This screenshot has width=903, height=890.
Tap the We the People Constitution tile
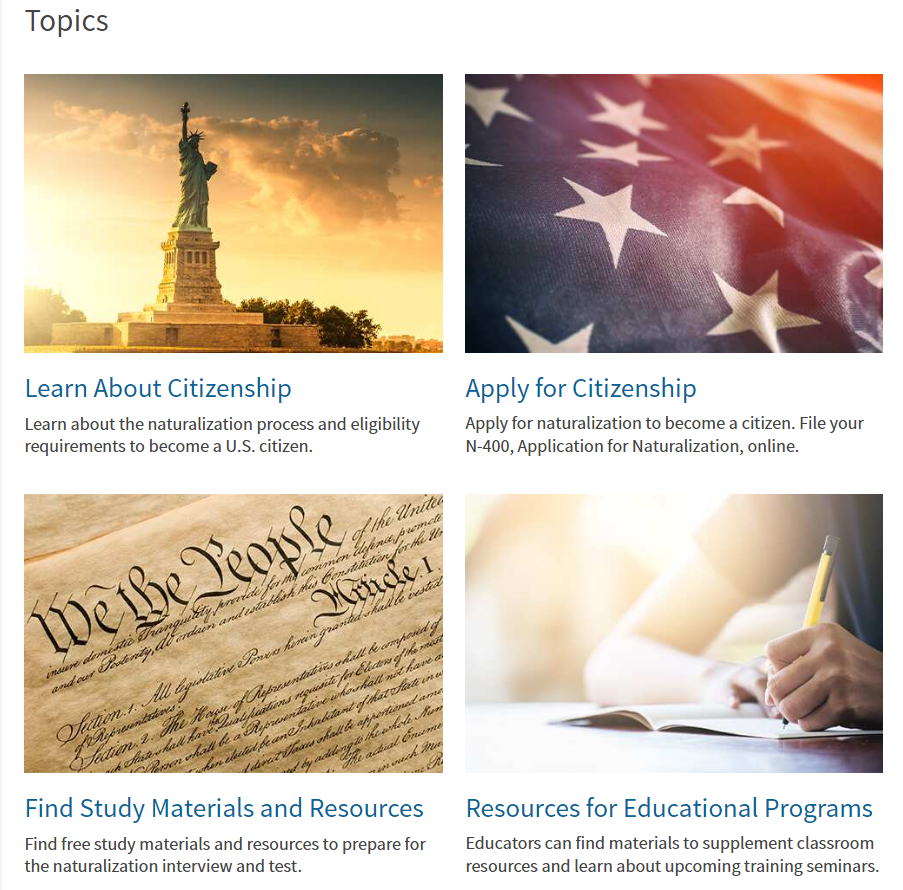pos(233,633)
